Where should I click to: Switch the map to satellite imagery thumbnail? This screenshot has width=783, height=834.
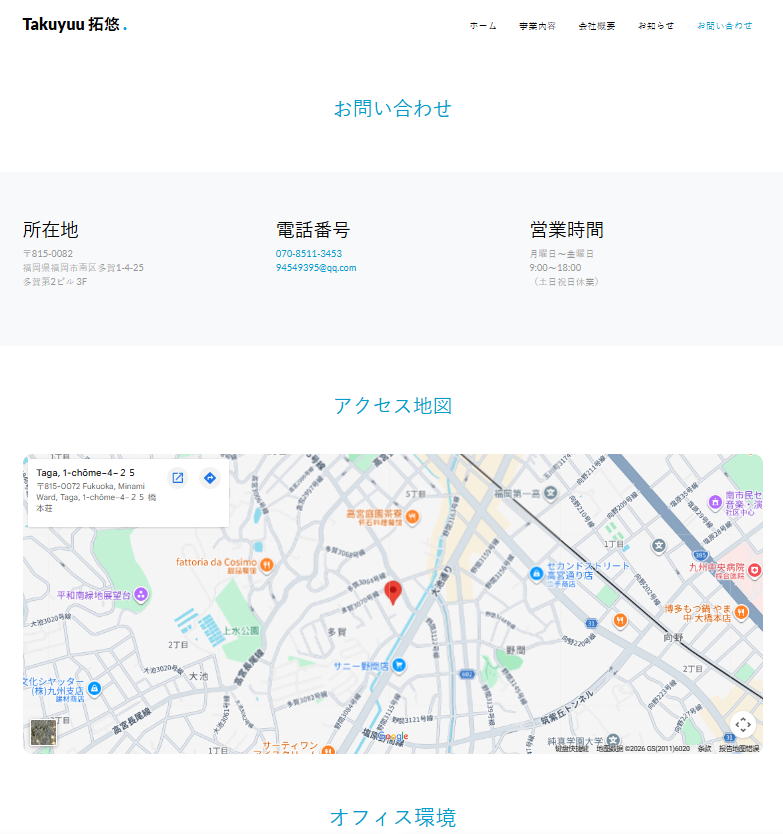tap(43, 732)
